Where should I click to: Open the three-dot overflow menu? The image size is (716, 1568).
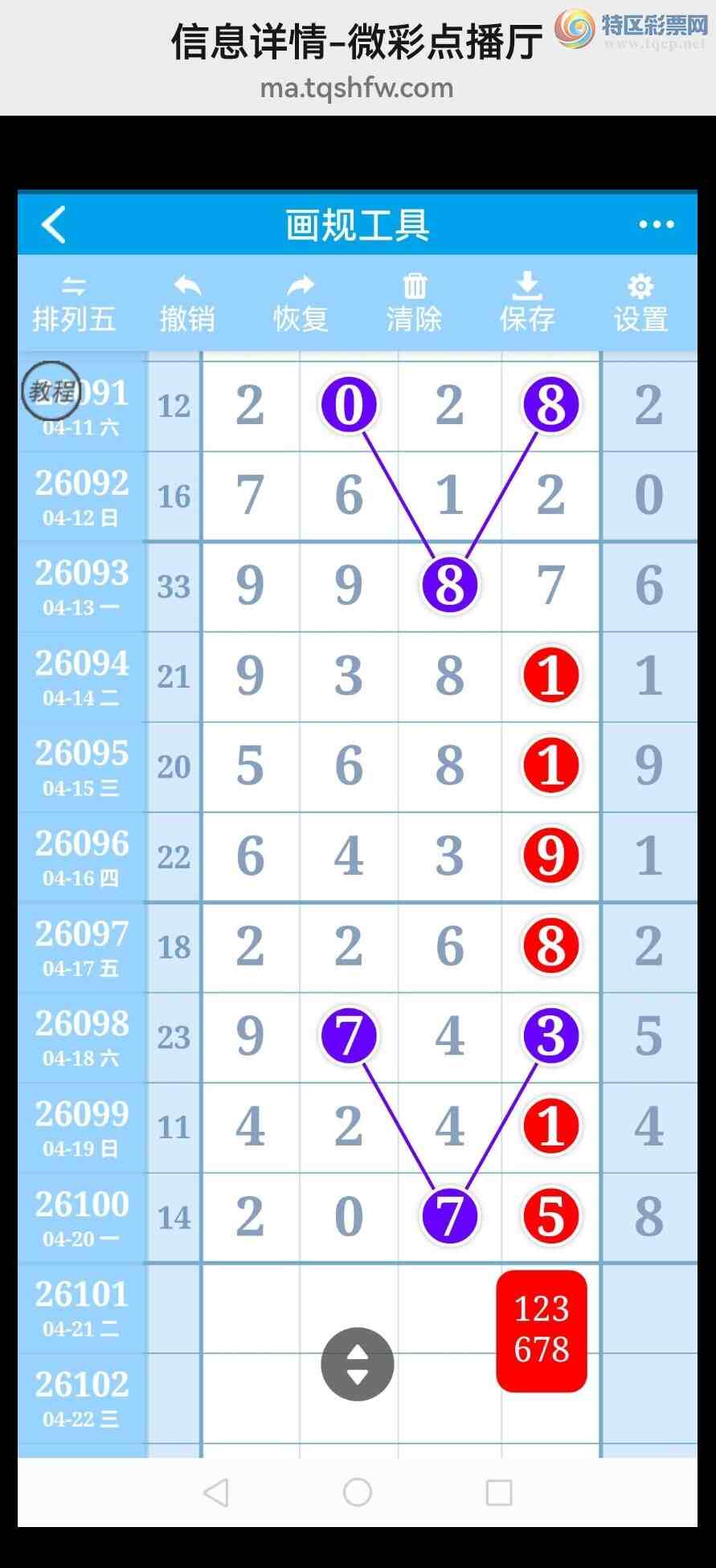click(656, 225)
